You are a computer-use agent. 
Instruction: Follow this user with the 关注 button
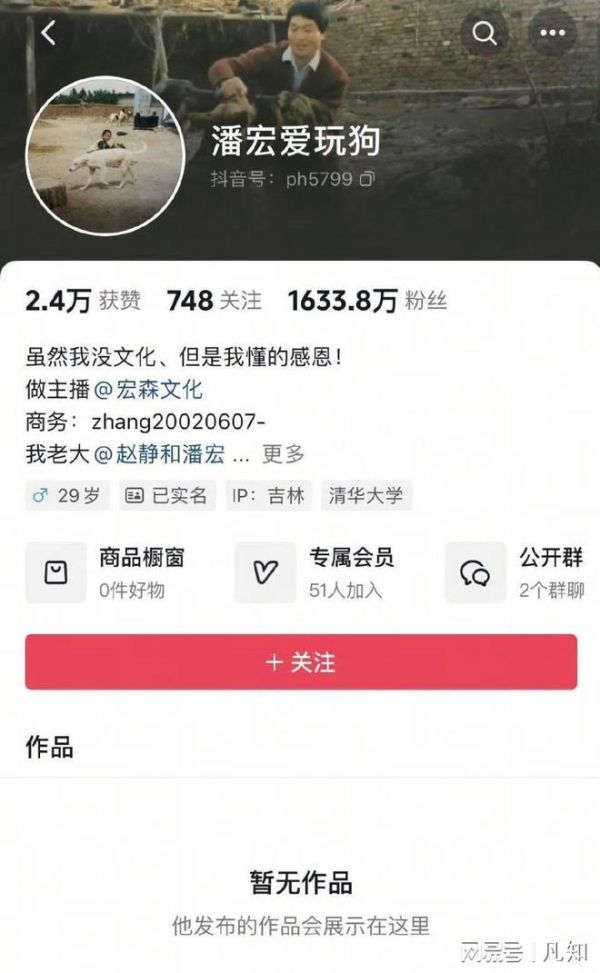click(x=301, y=662)
